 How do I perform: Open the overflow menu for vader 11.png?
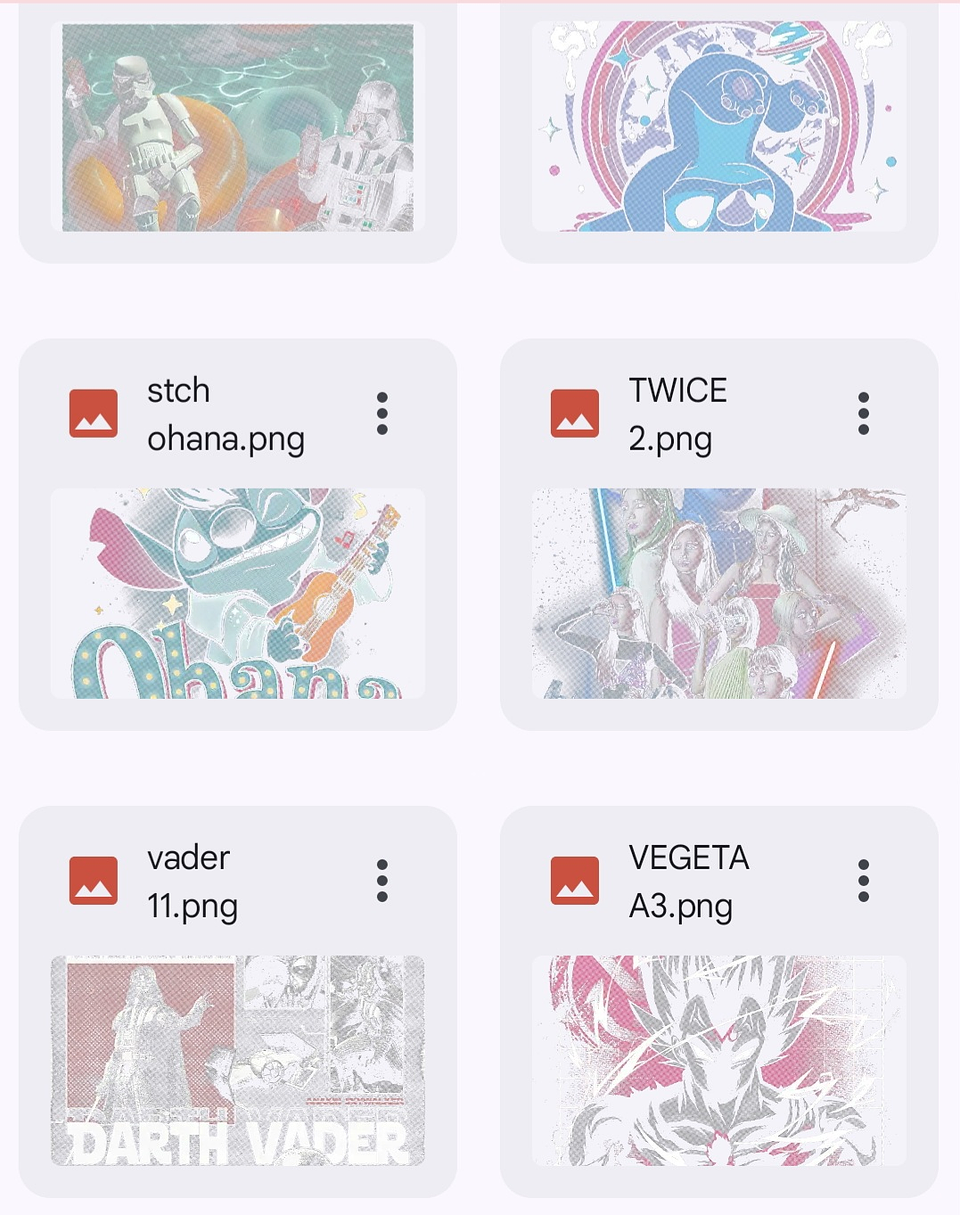point(381,880)
